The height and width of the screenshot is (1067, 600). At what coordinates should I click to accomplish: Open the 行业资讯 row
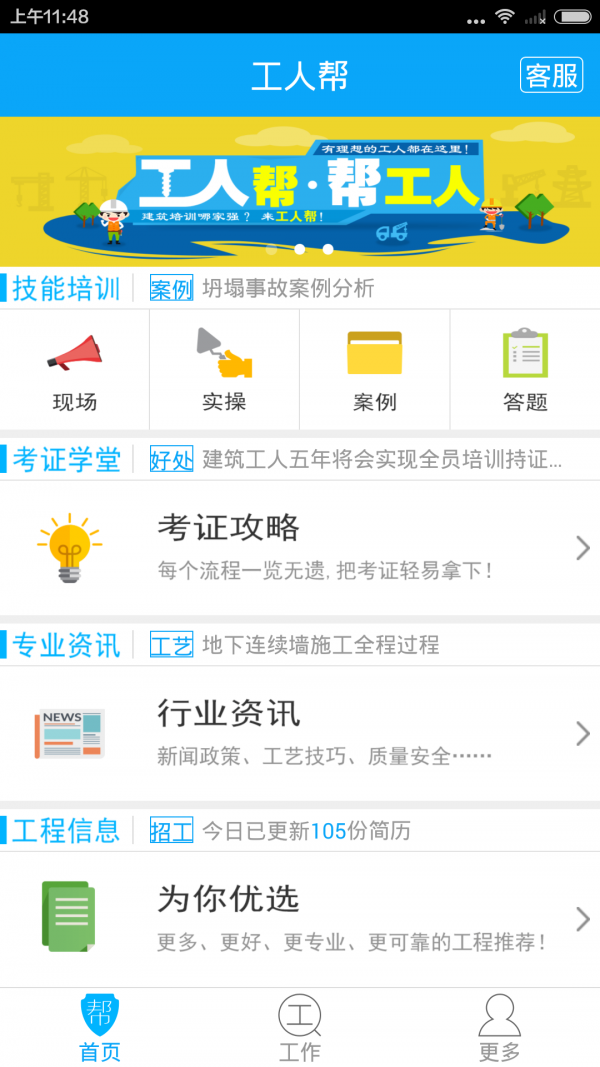coord(300,733)
